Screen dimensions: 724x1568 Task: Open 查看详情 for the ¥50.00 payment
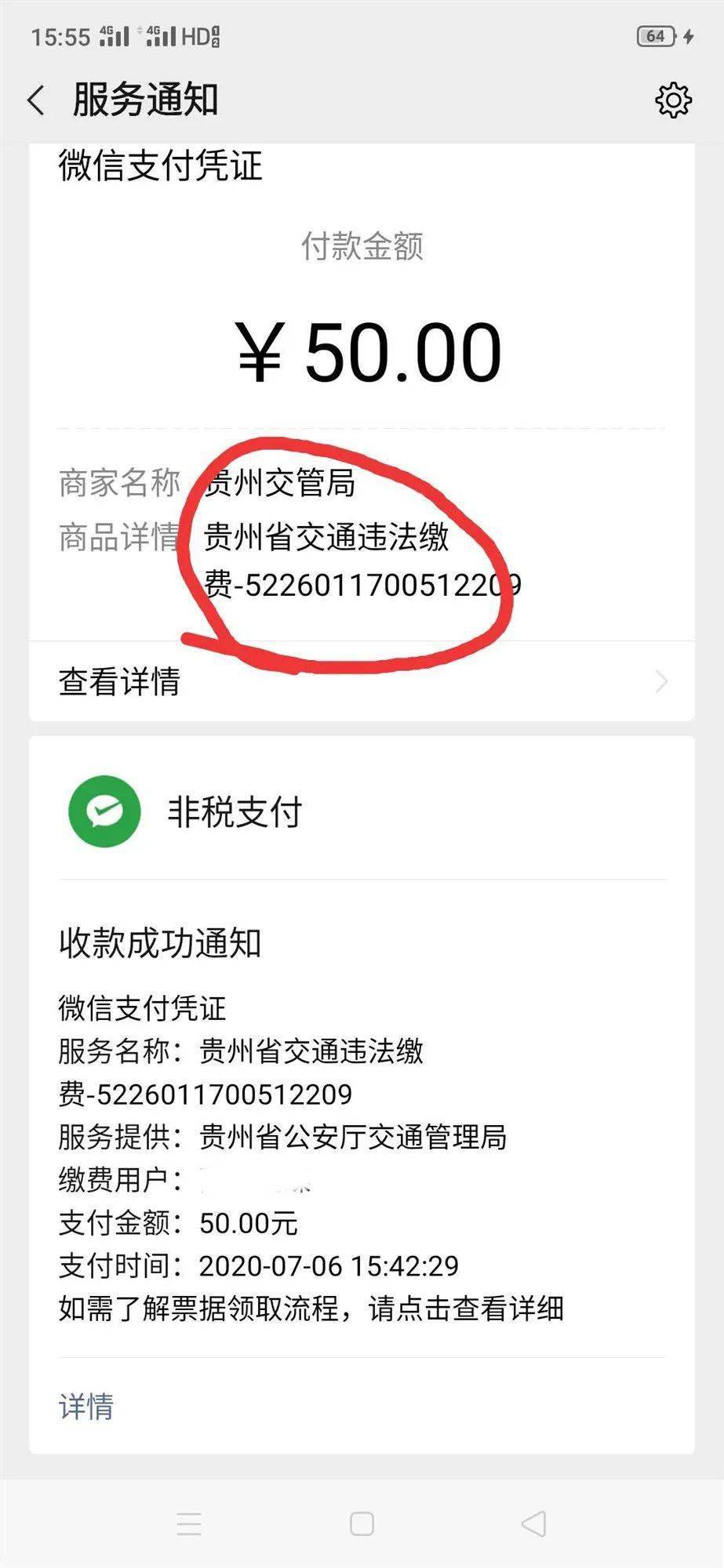coord(361,681)
